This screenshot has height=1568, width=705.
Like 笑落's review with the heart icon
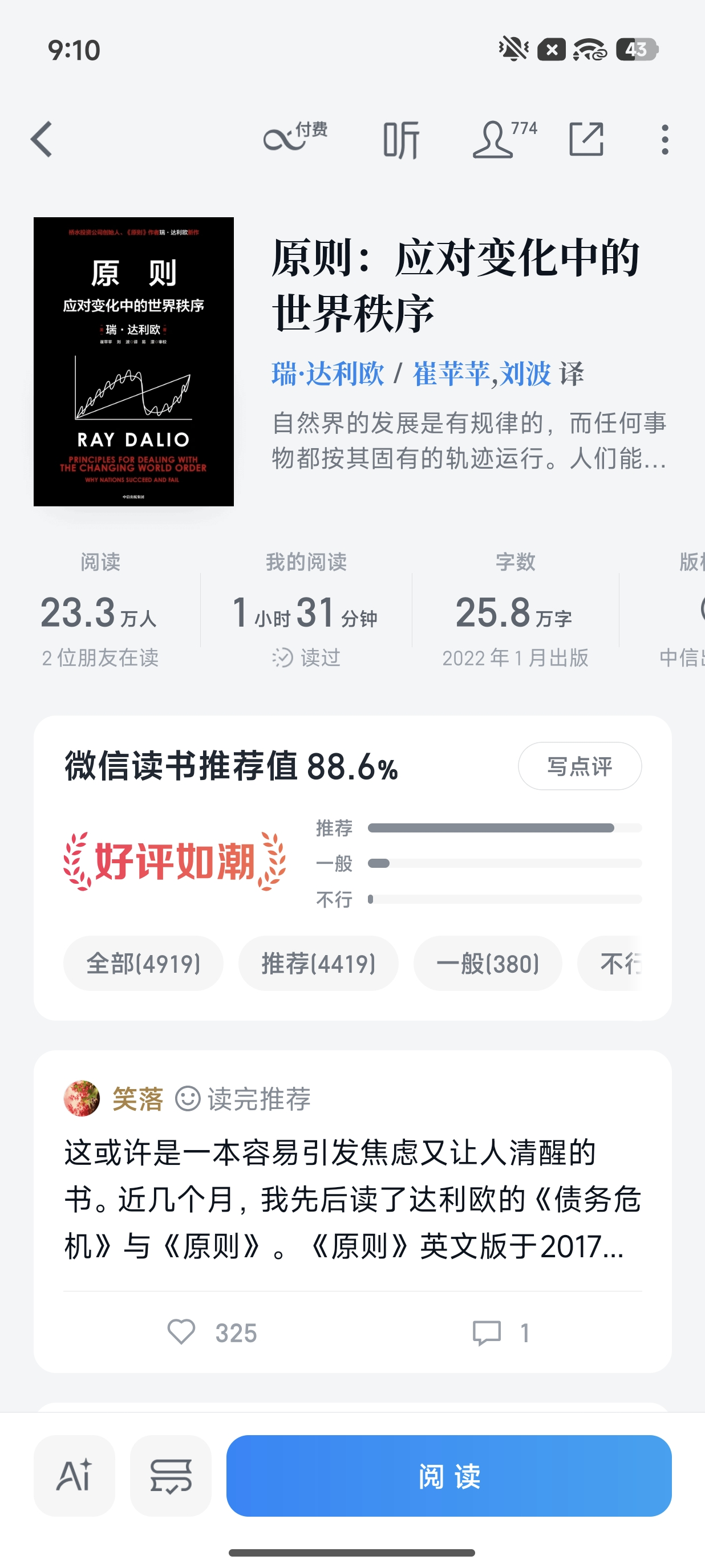point(181,1332)
